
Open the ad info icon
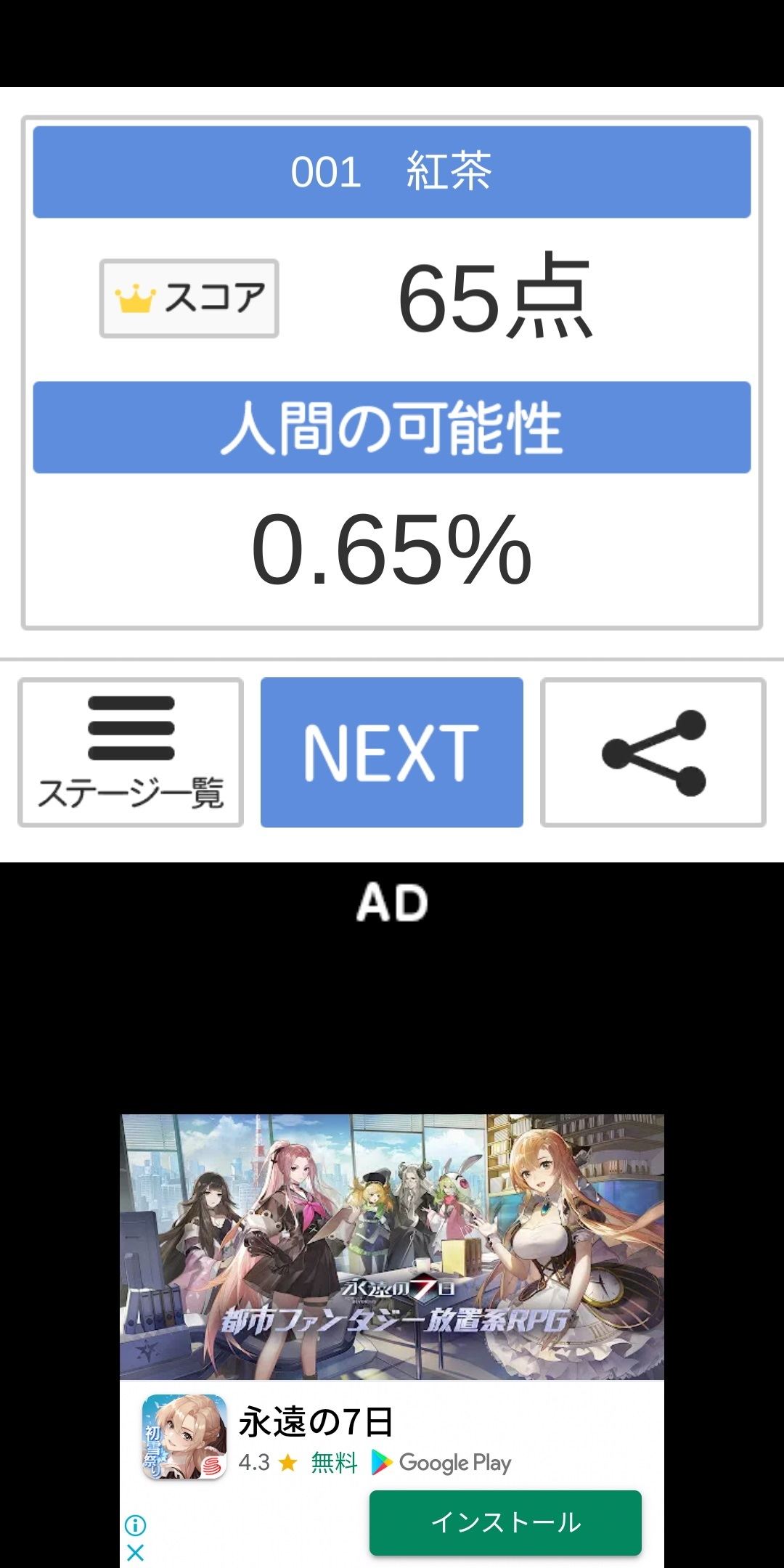pos(136,1525)
